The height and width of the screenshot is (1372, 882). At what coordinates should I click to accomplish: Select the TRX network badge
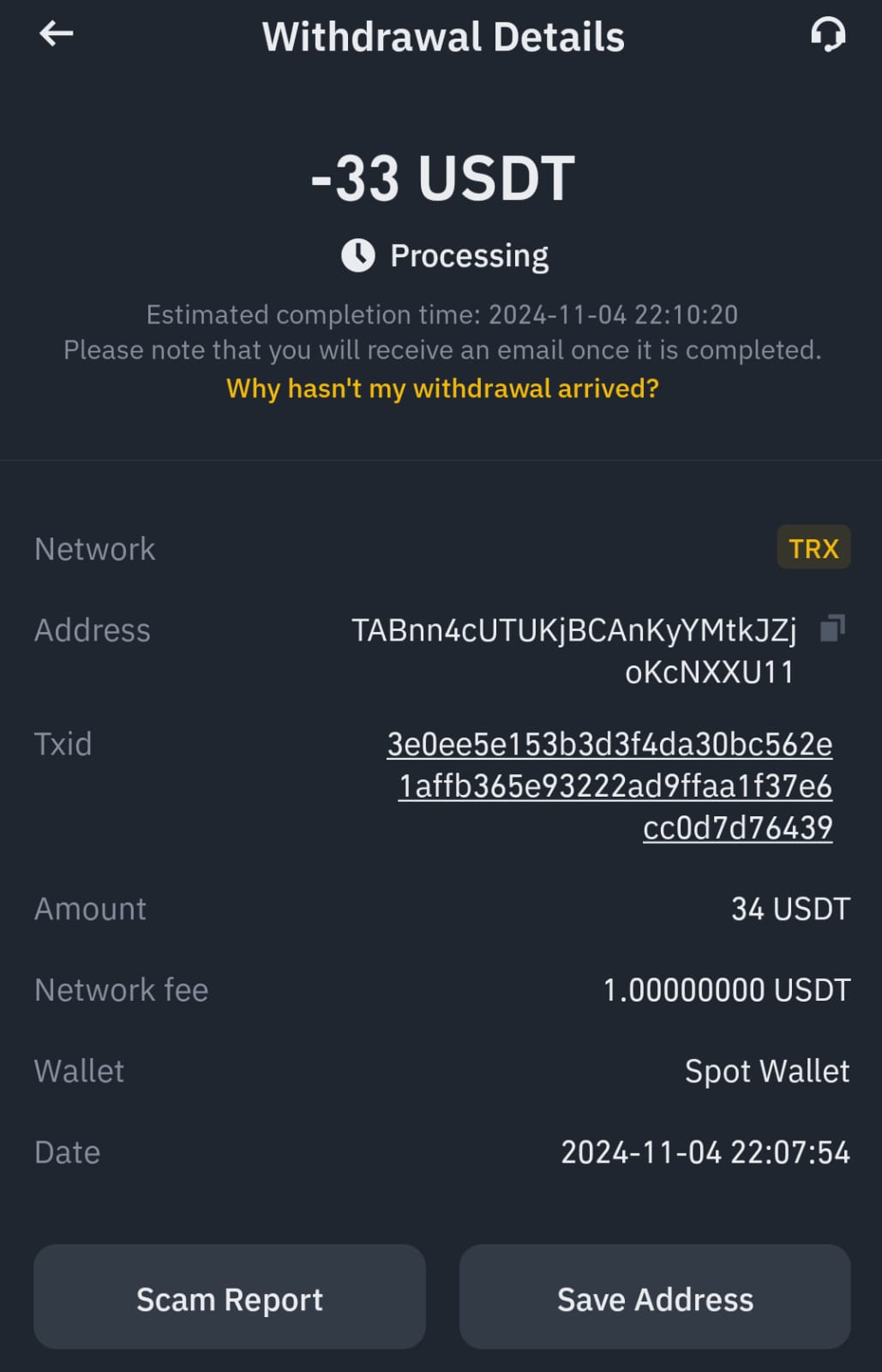[813, 547]
